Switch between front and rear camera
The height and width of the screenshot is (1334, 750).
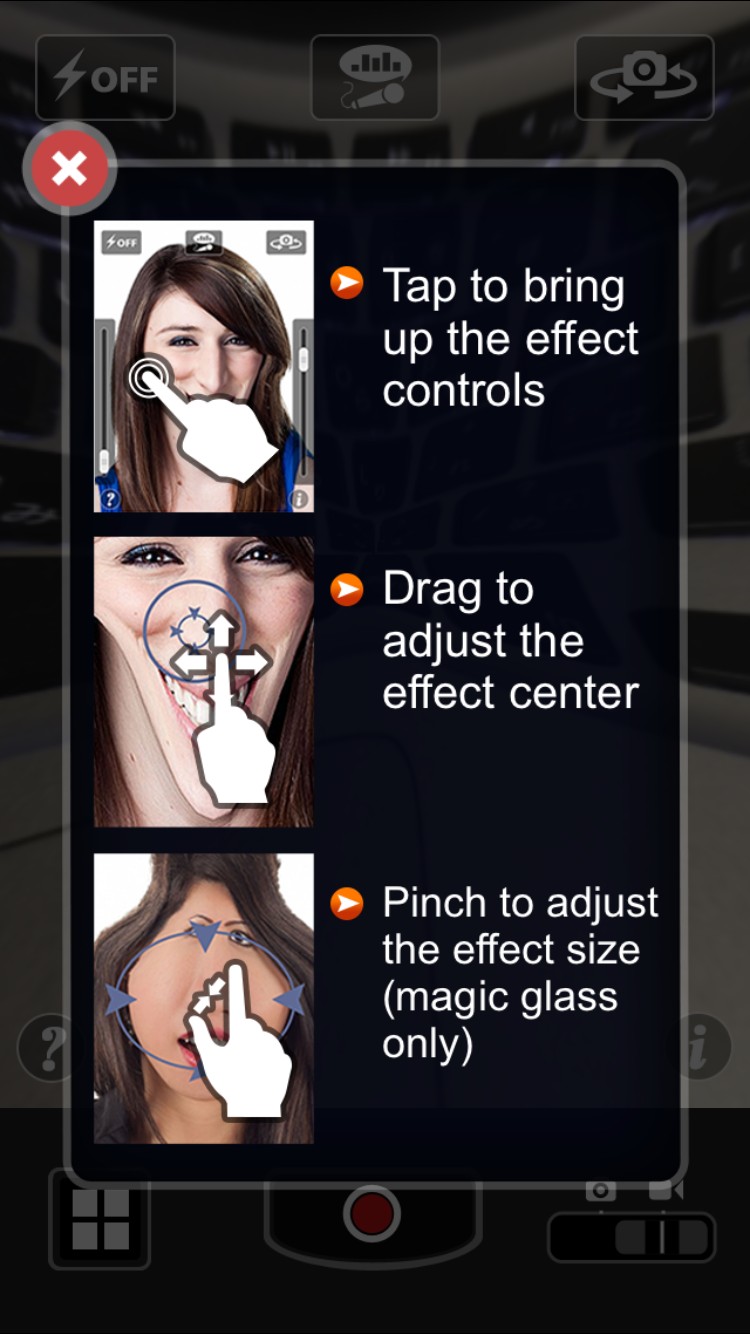tap(644, 78)
